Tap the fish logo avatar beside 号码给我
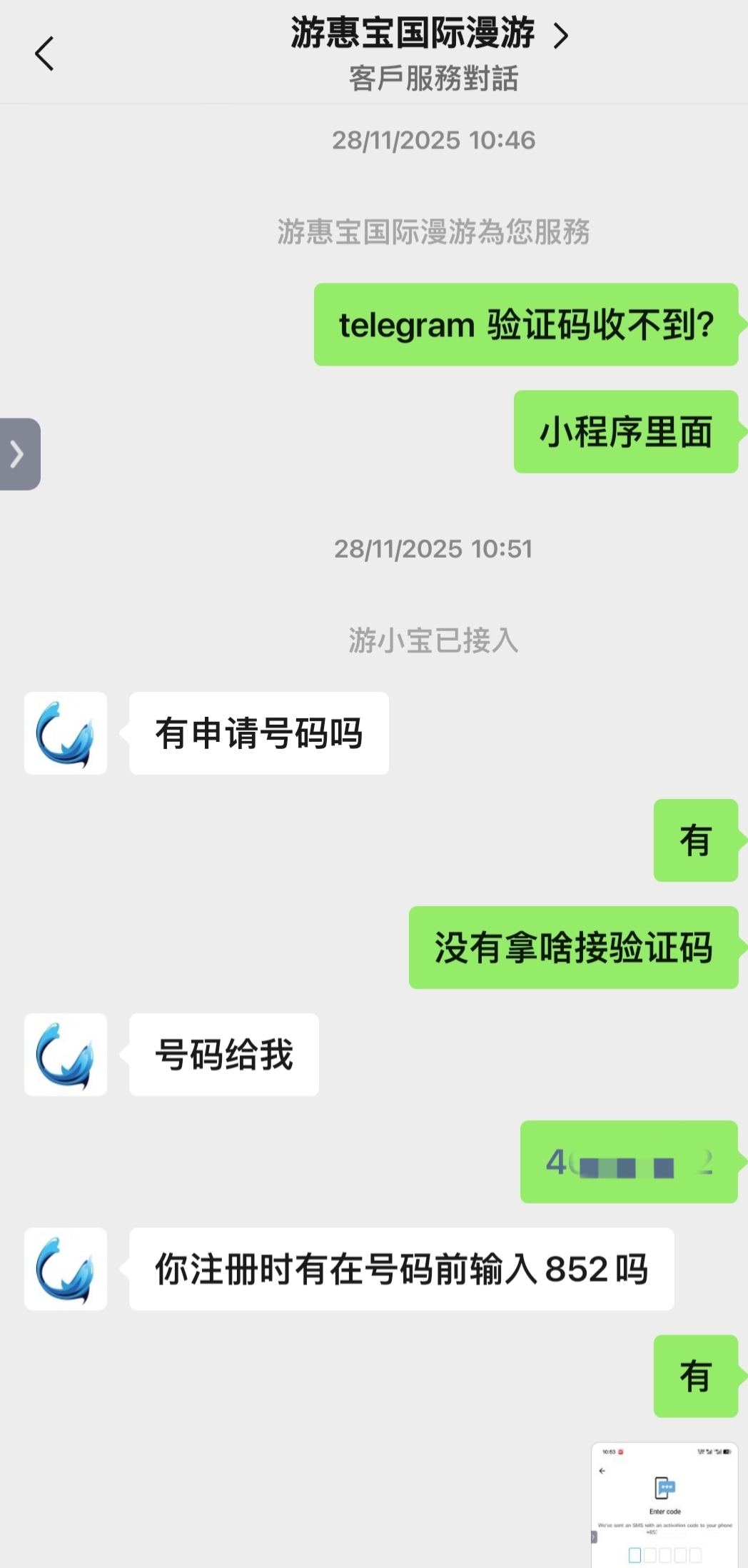The image size is (748, 1568). tap(65, 1055)
